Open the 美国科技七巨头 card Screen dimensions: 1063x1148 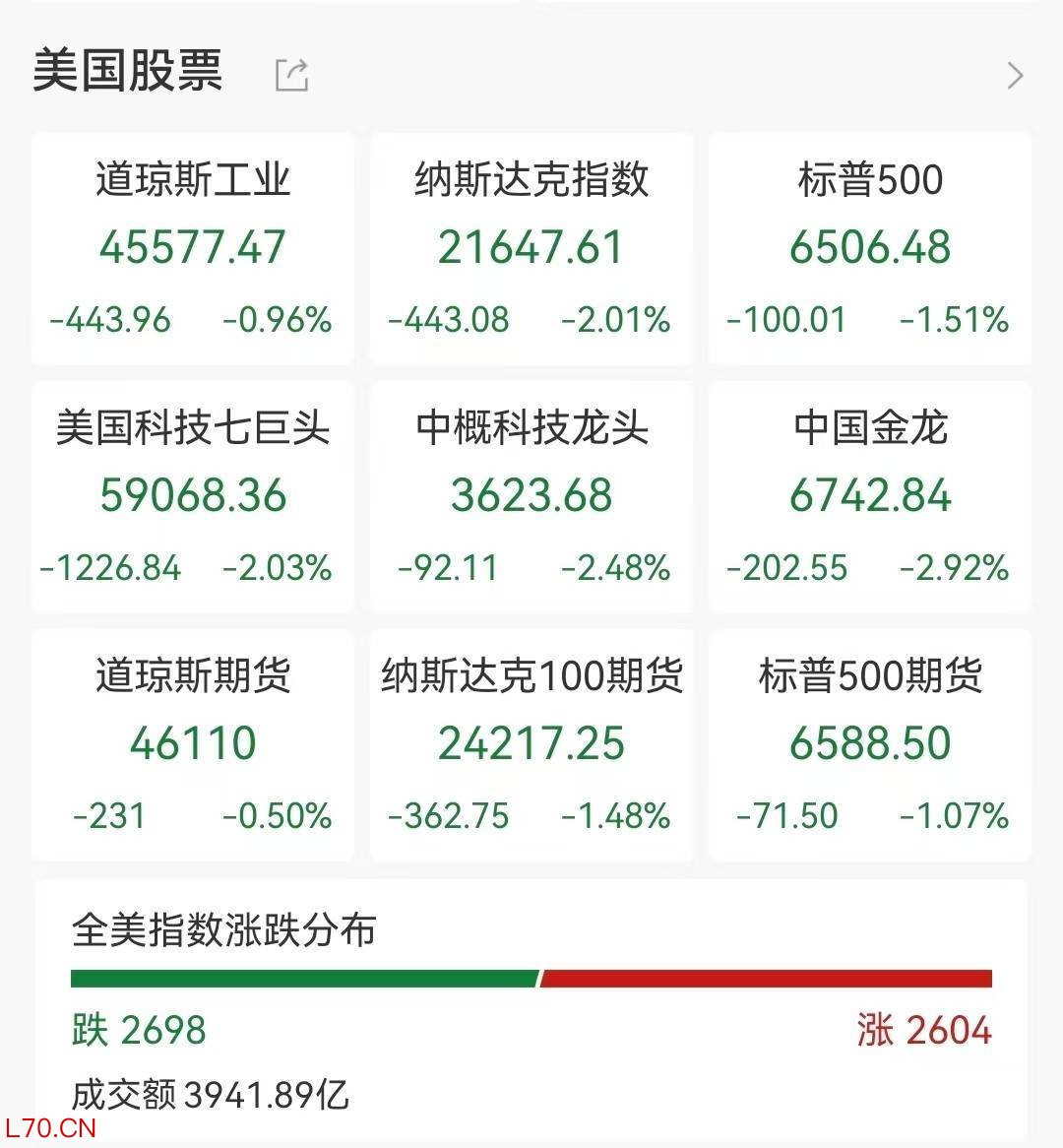(x=193, y=497)
